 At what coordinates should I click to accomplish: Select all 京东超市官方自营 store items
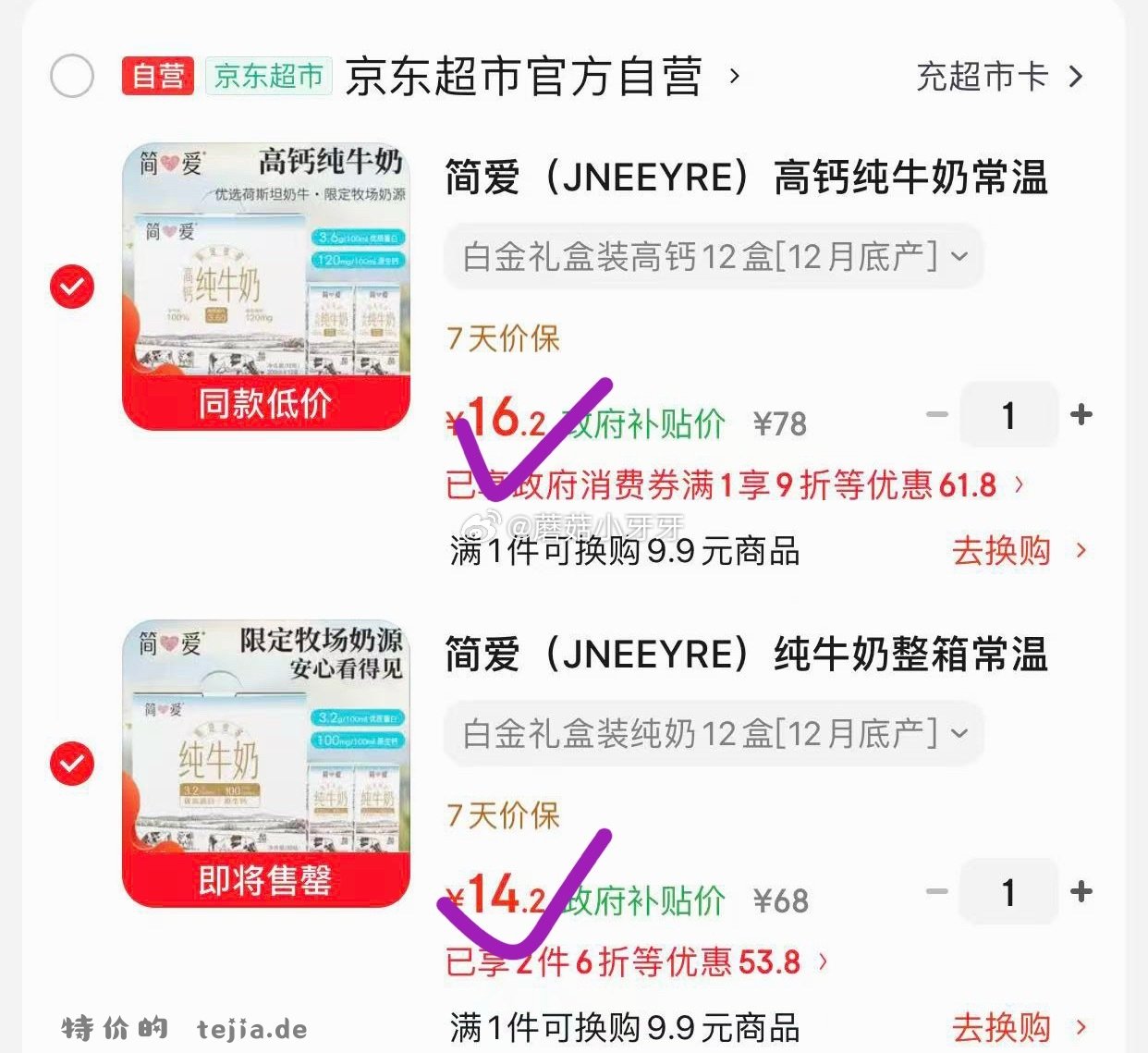pyautogui.click(x=72, y=76)
